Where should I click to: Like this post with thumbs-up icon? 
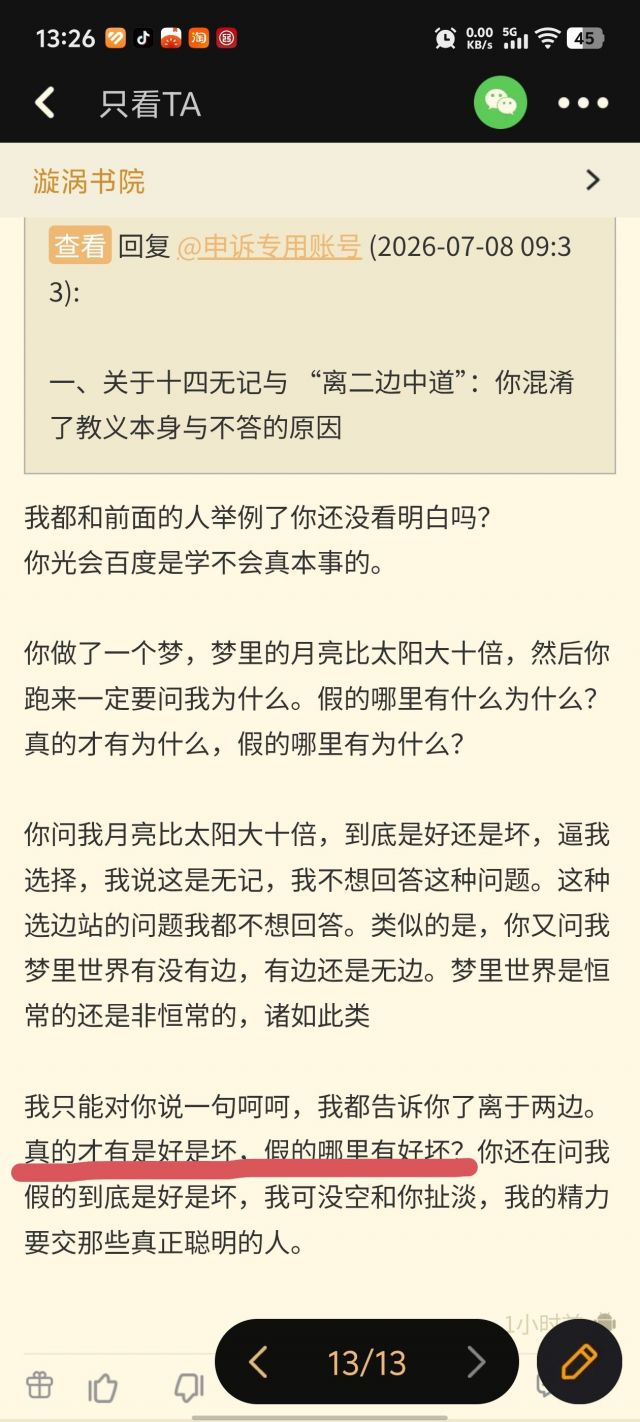point(103,1386)
